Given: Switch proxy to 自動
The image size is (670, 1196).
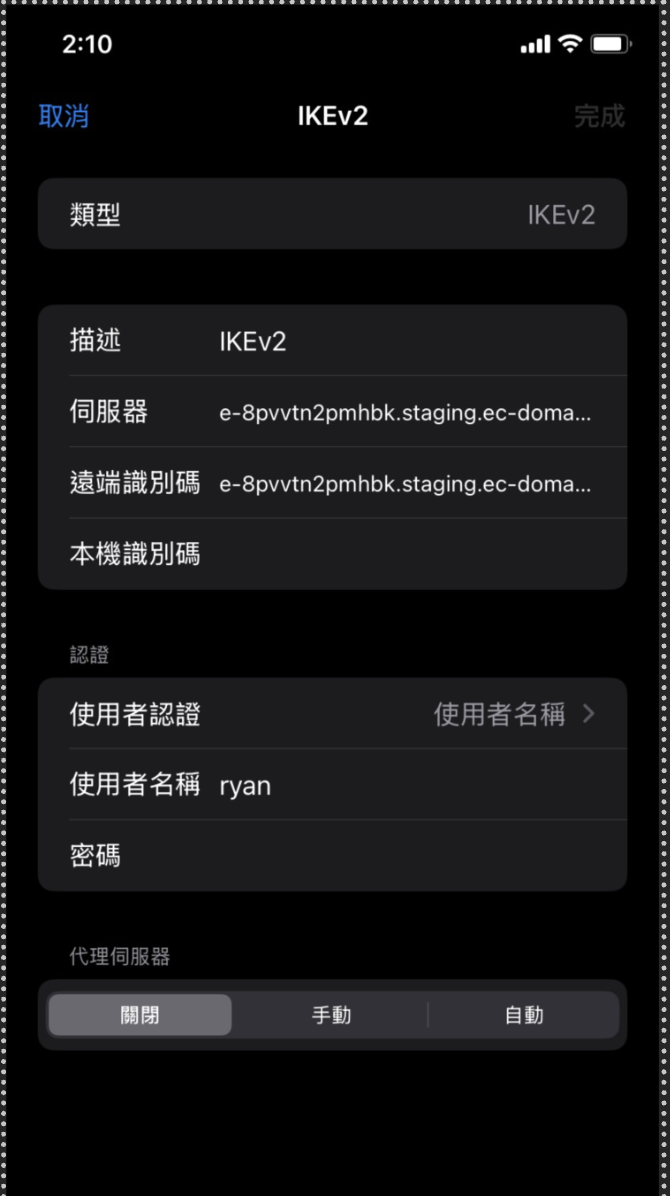Looking at the screenshot, I should point(523,1015).
